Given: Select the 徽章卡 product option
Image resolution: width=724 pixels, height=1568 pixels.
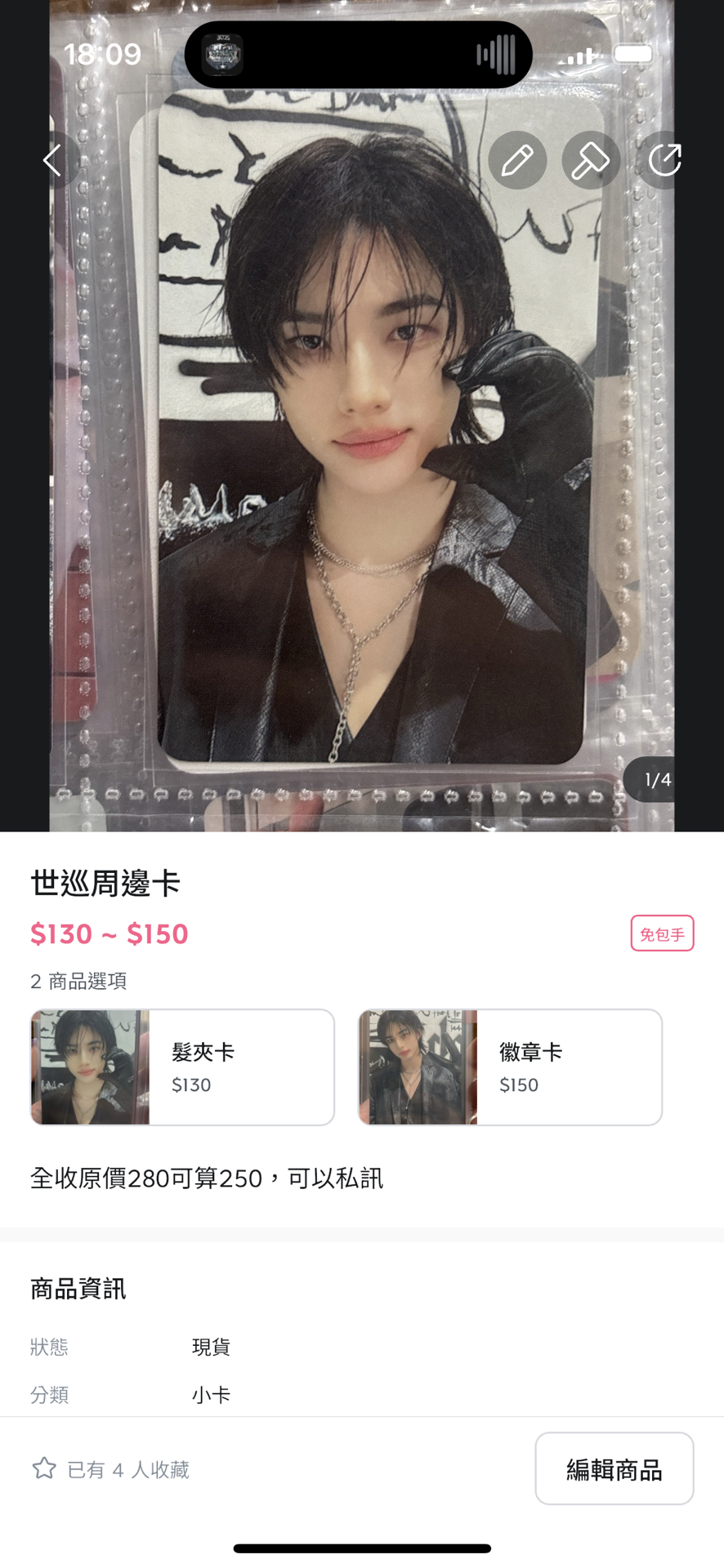Looking at the screenshot, I should pos(508,1067).
